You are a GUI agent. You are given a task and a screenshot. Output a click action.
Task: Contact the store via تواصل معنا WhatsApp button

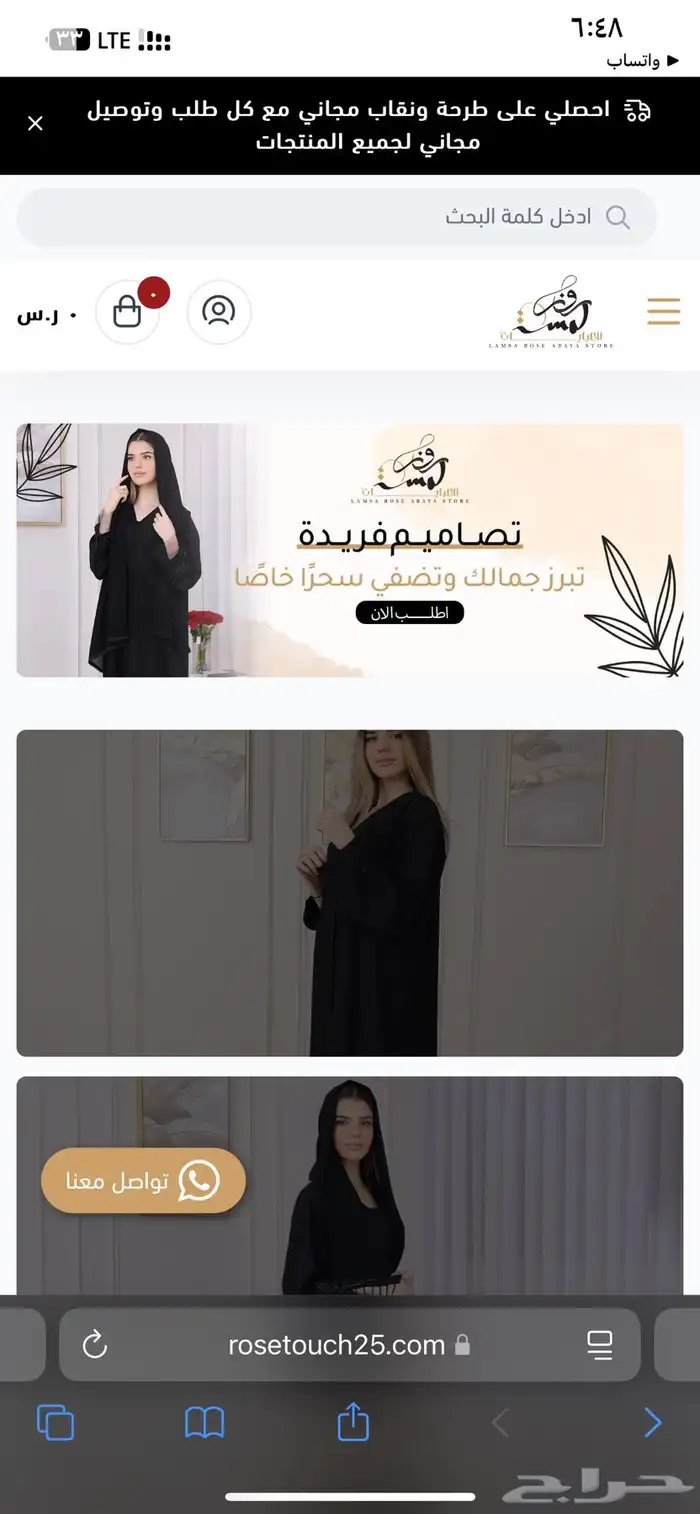tap(143, 1181)
